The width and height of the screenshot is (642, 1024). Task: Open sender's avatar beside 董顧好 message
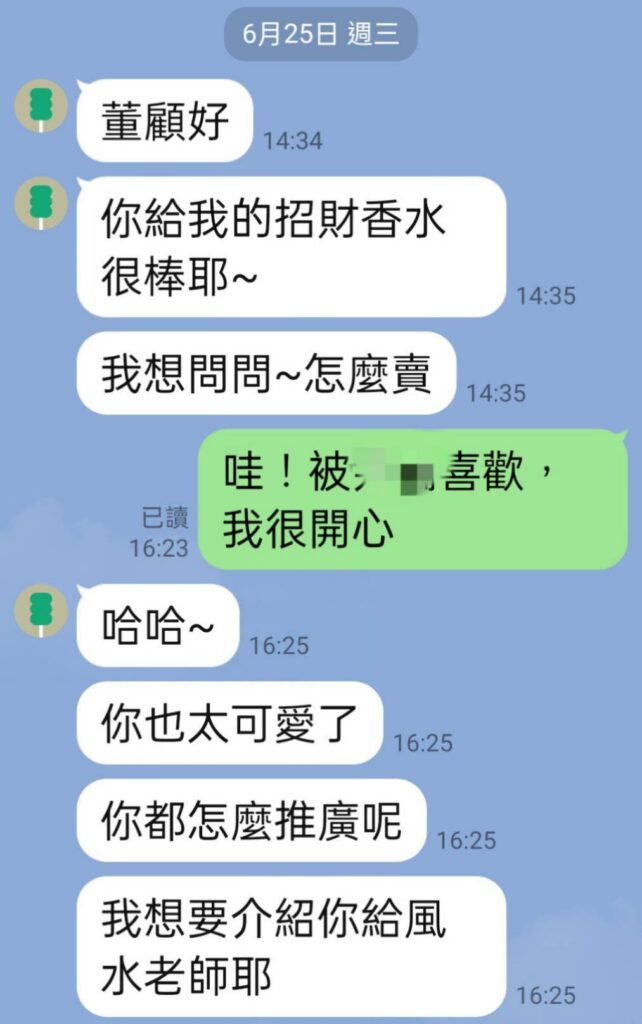point(41,106)
